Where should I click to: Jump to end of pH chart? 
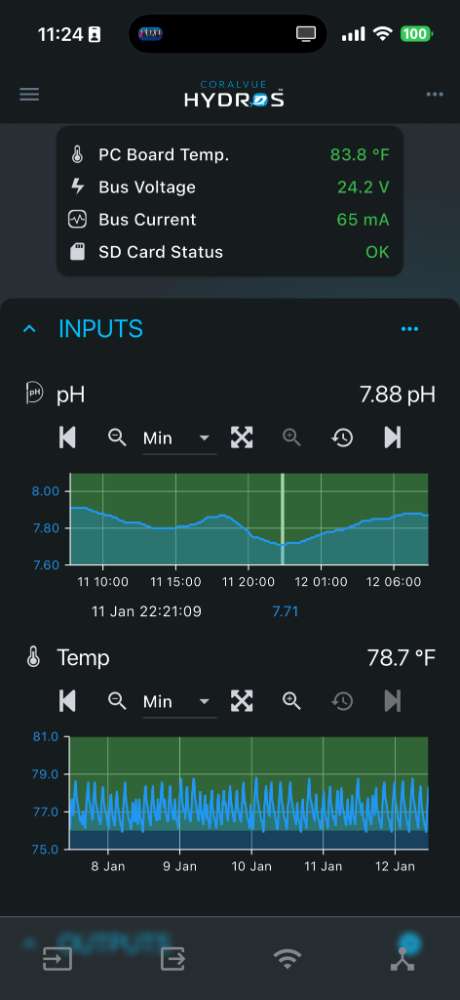[392, 438]
